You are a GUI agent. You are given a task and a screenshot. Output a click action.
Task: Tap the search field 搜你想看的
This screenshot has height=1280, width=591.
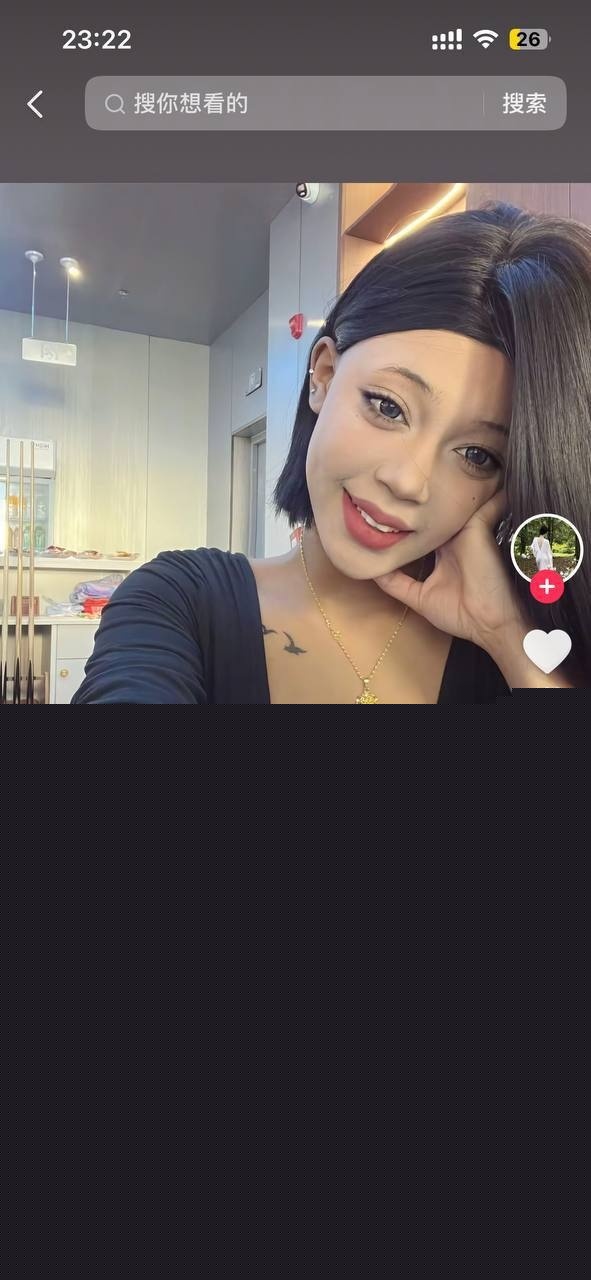[285, 103]
